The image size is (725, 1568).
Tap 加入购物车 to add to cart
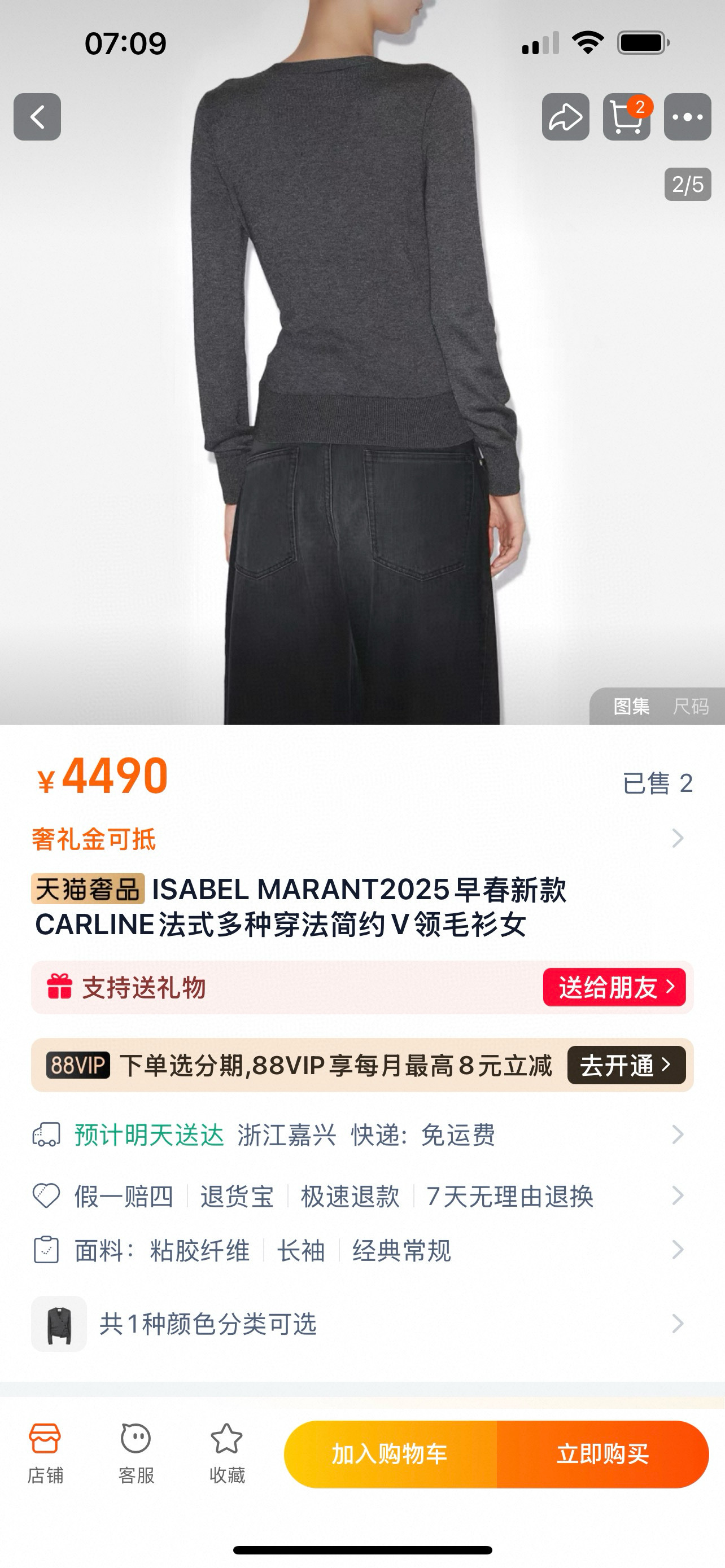point(390,1454)
